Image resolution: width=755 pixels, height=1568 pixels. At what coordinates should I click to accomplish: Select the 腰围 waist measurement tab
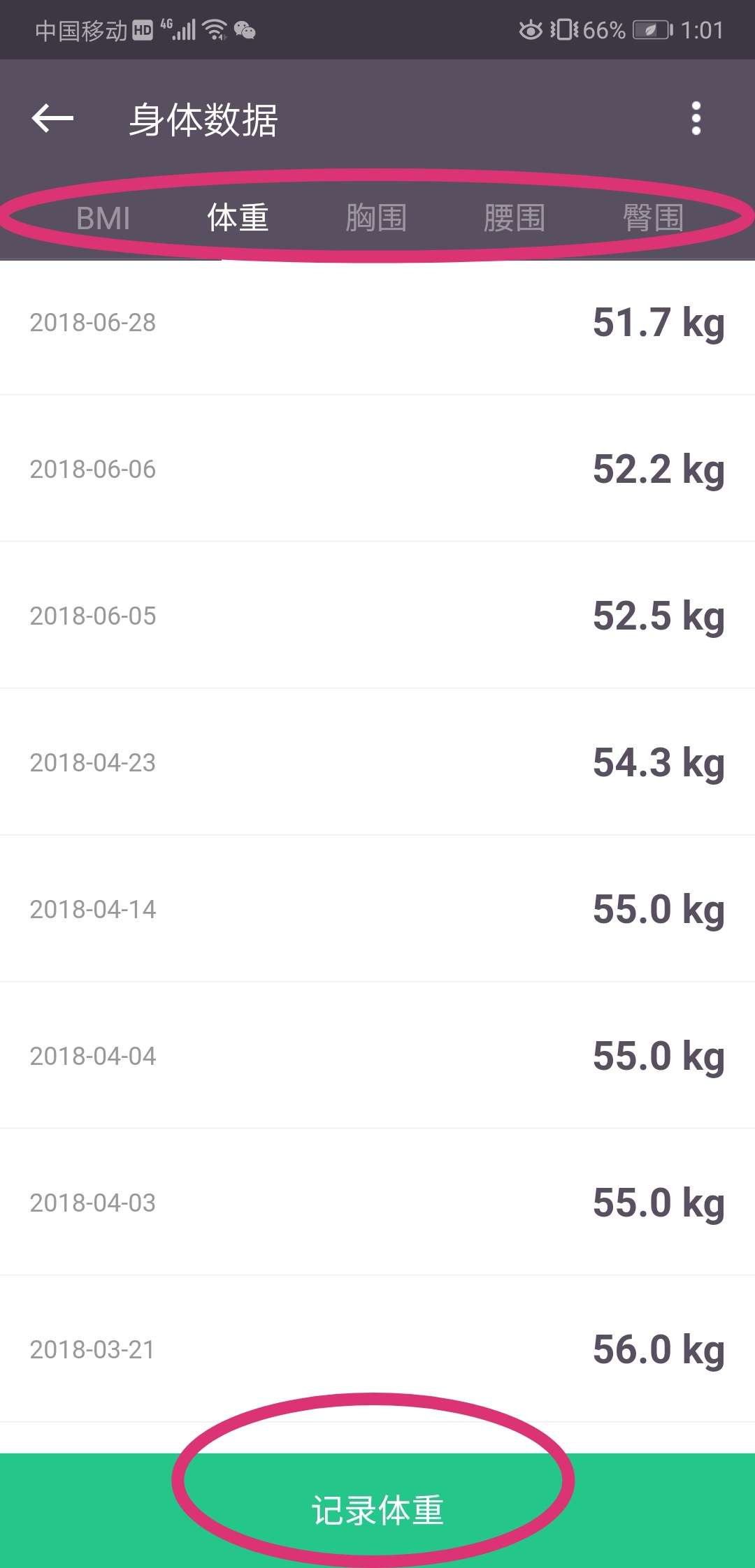coord(516,219)
